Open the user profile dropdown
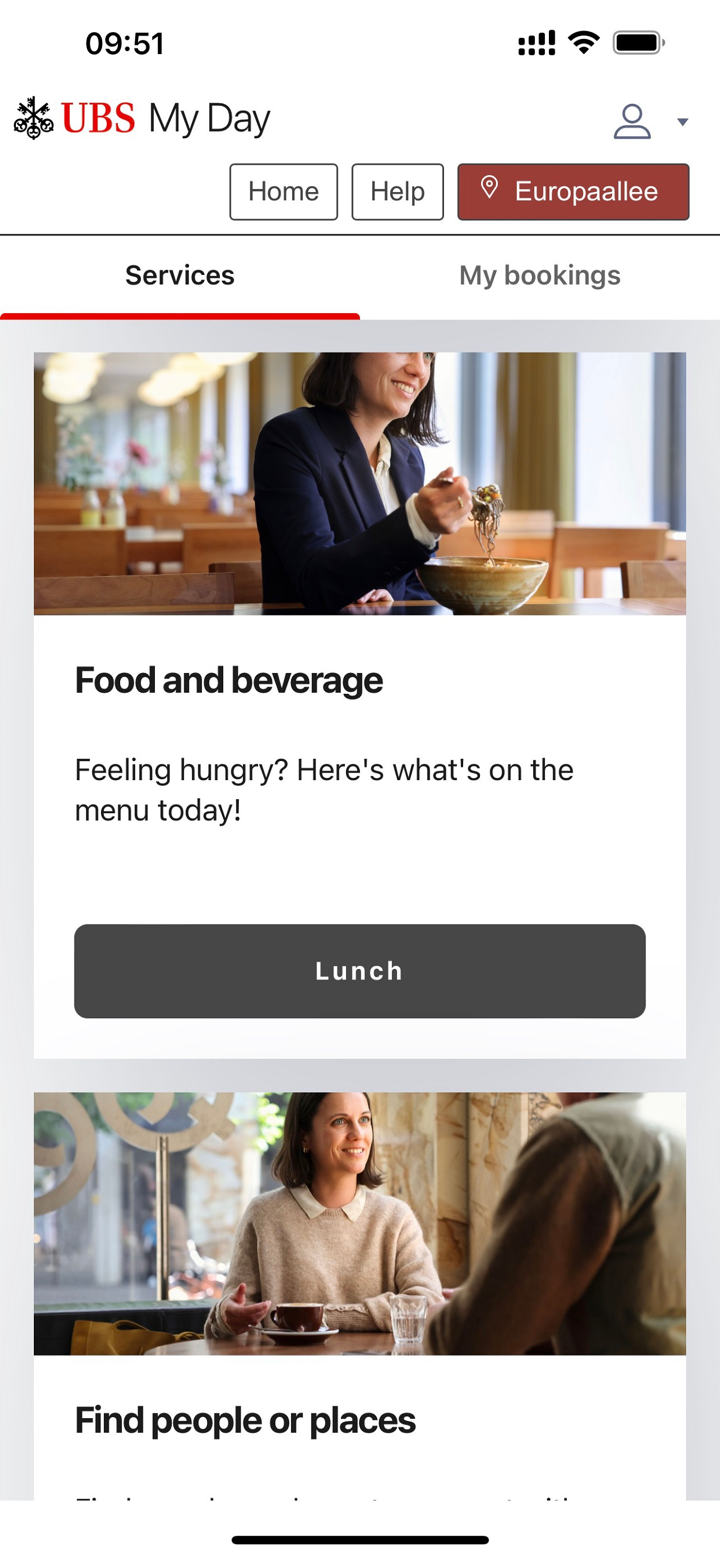Screen dimensions: 720x1558 [650, 122]
